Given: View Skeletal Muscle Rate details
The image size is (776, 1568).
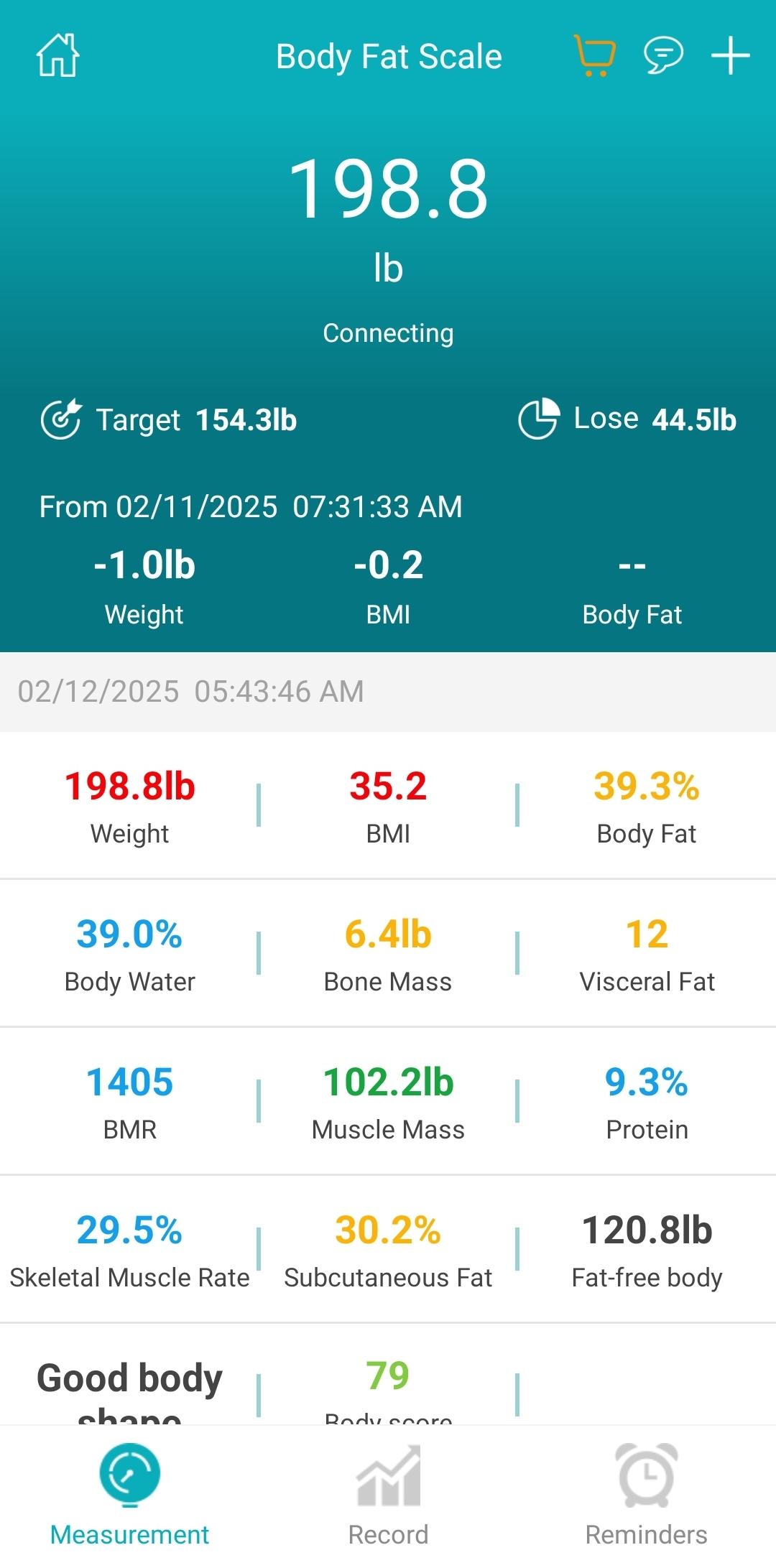Looking at the screenshot, I should pyautogui.click(x=129, y=1250).
